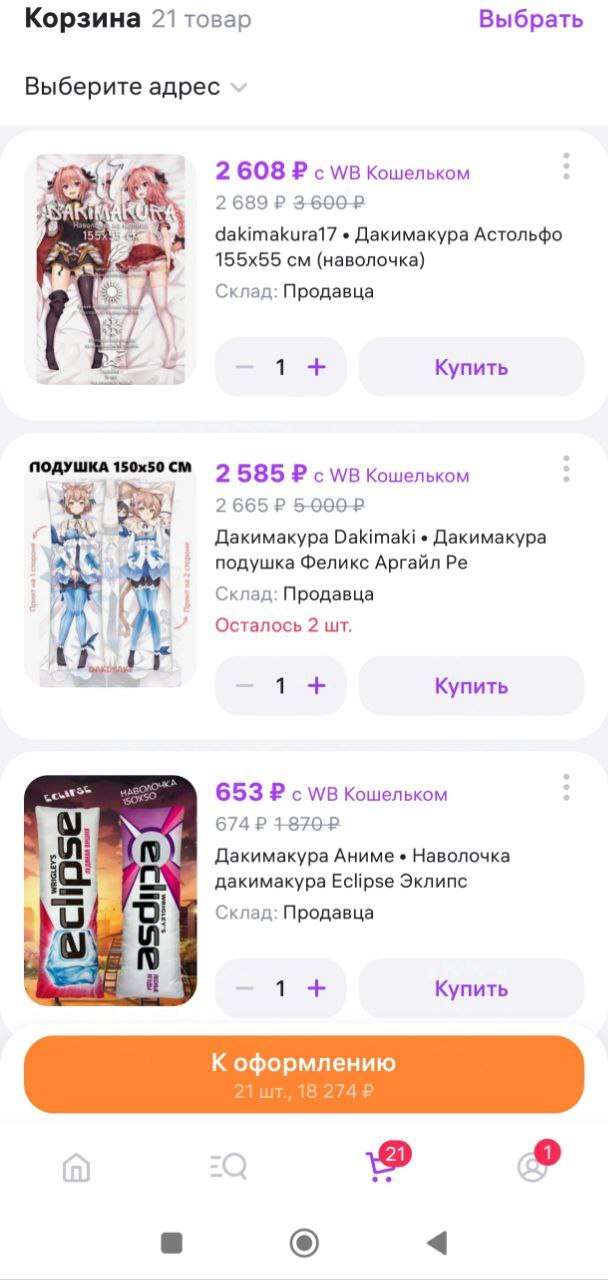This screenshot has width=608, height=1280.
Task: Decrease quantity of Астольфо dakimakura
Action: (x=245, y=367)
